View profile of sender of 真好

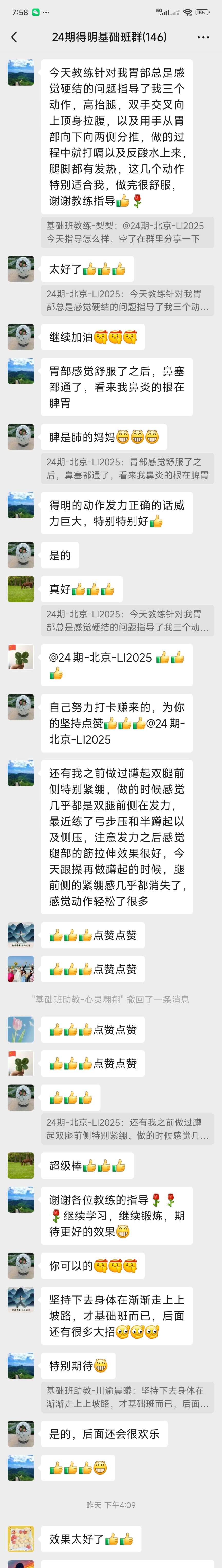click(x=21, y=589)
